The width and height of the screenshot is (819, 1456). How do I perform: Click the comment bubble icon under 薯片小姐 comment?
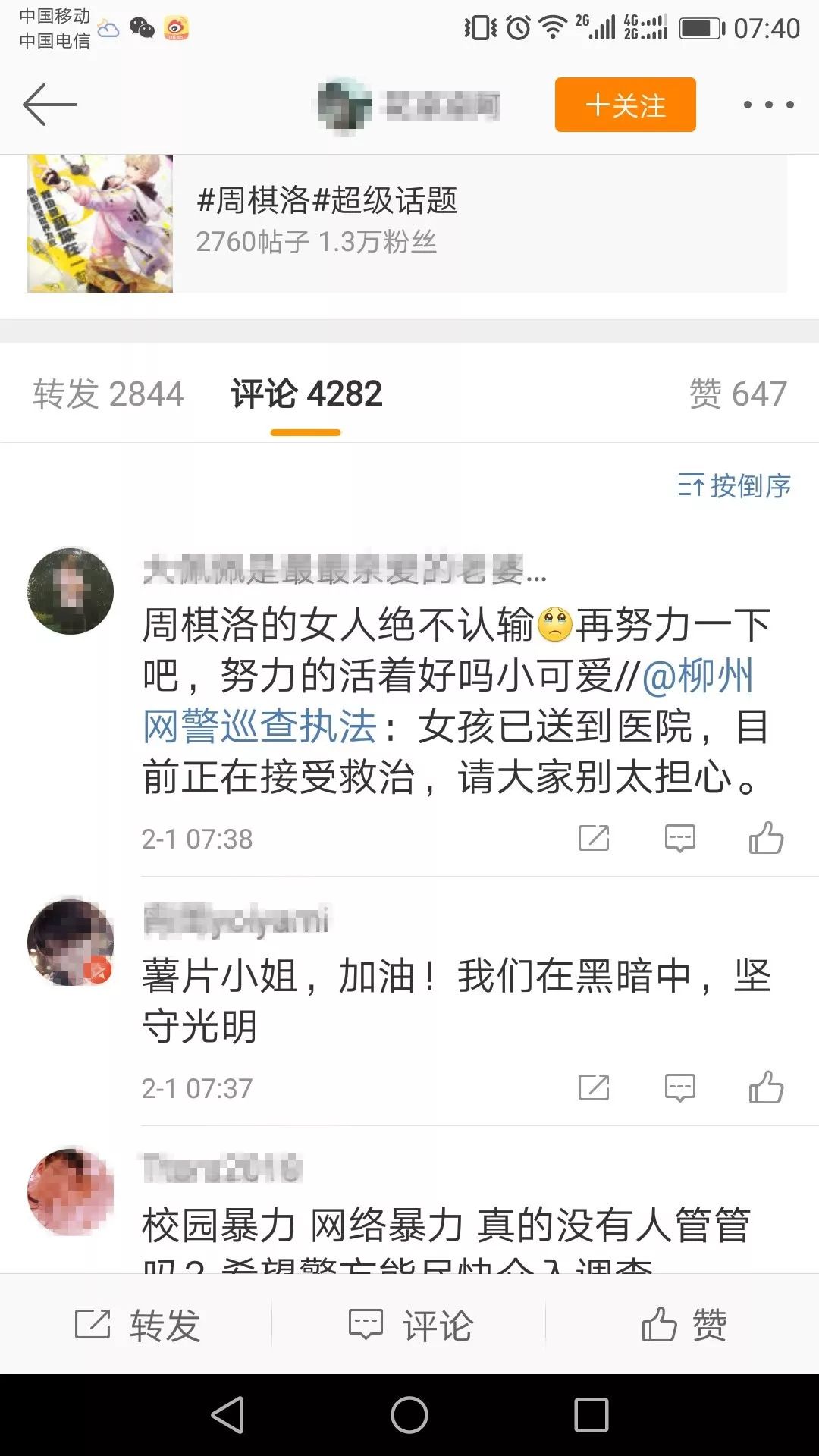pos(680,1085)
